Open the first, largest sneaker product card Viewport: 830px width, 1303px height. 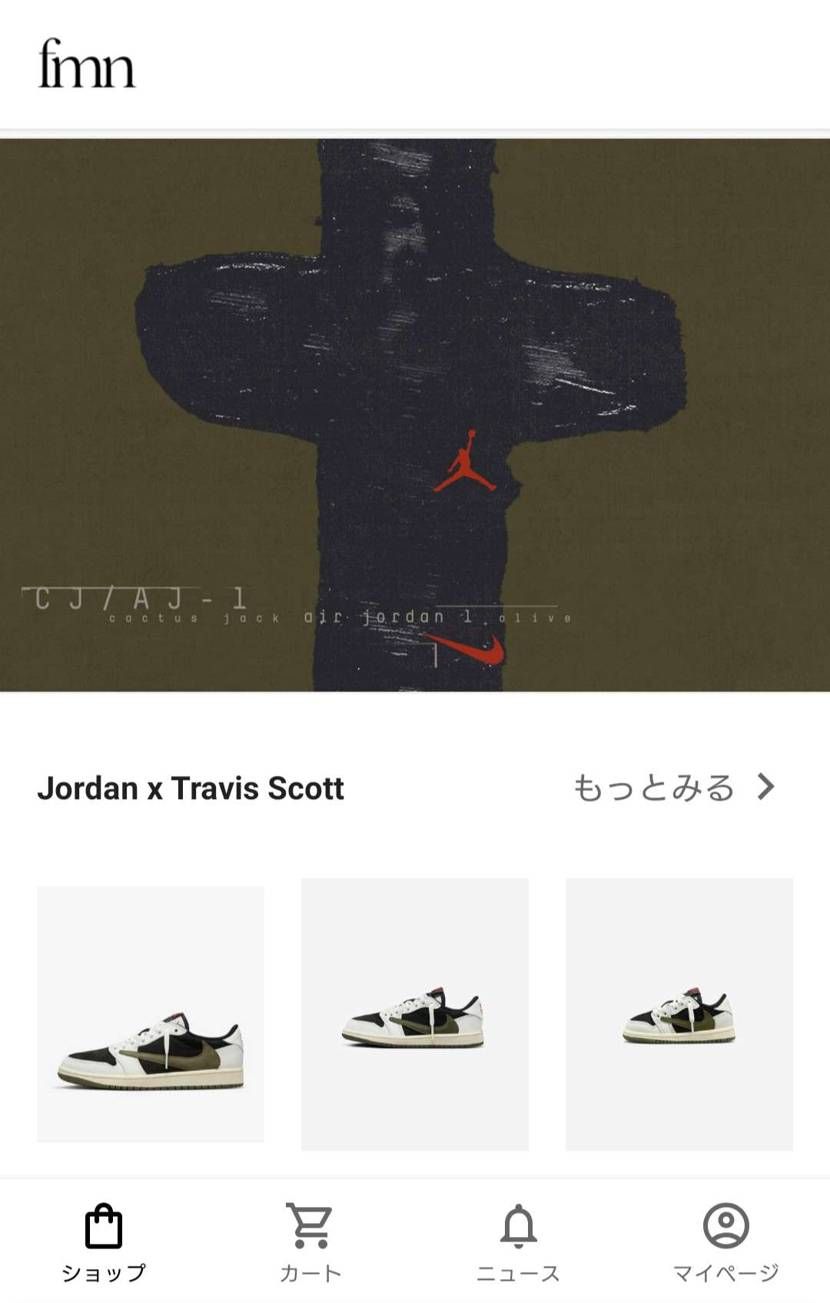pos(151,1014)
